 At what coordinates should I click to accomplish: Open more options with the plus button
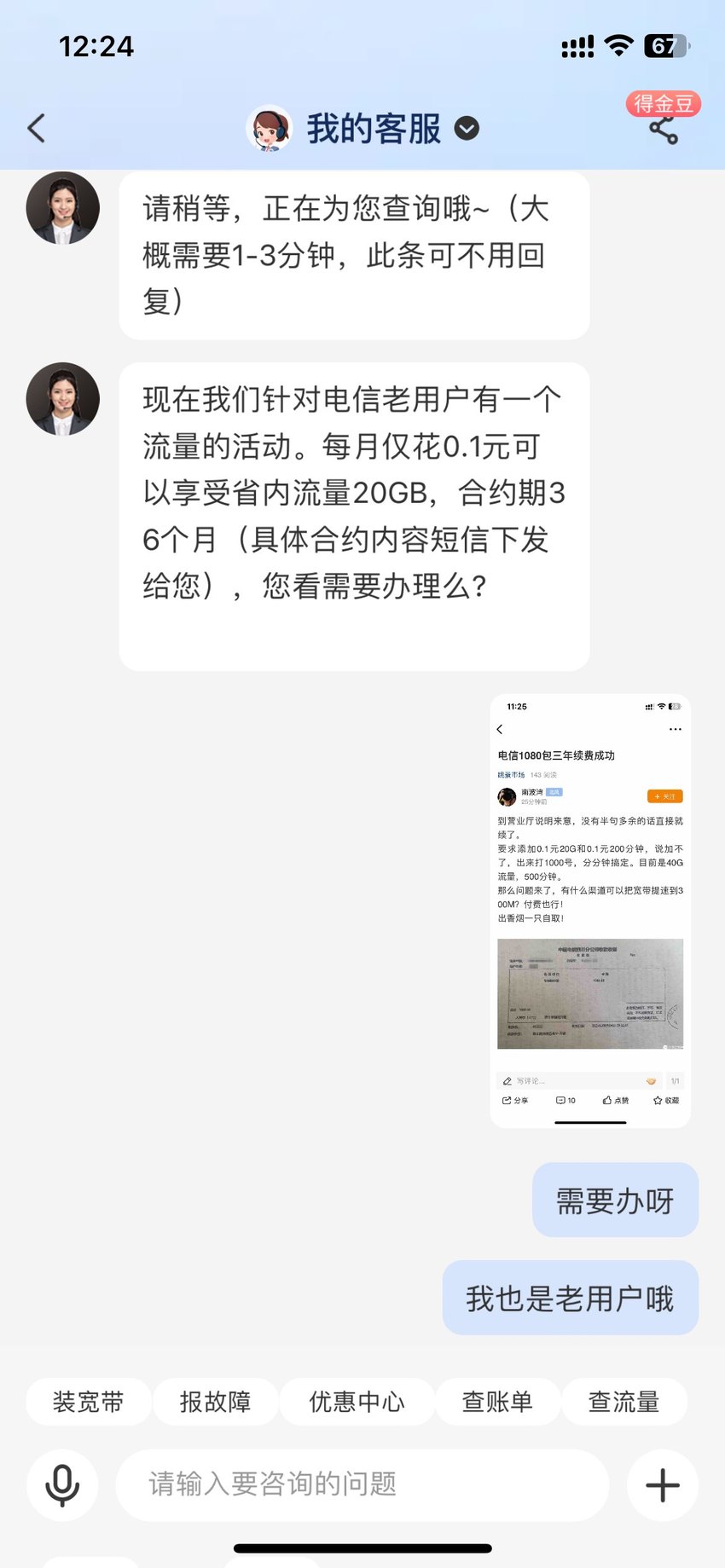click(x=663, y=1485)
